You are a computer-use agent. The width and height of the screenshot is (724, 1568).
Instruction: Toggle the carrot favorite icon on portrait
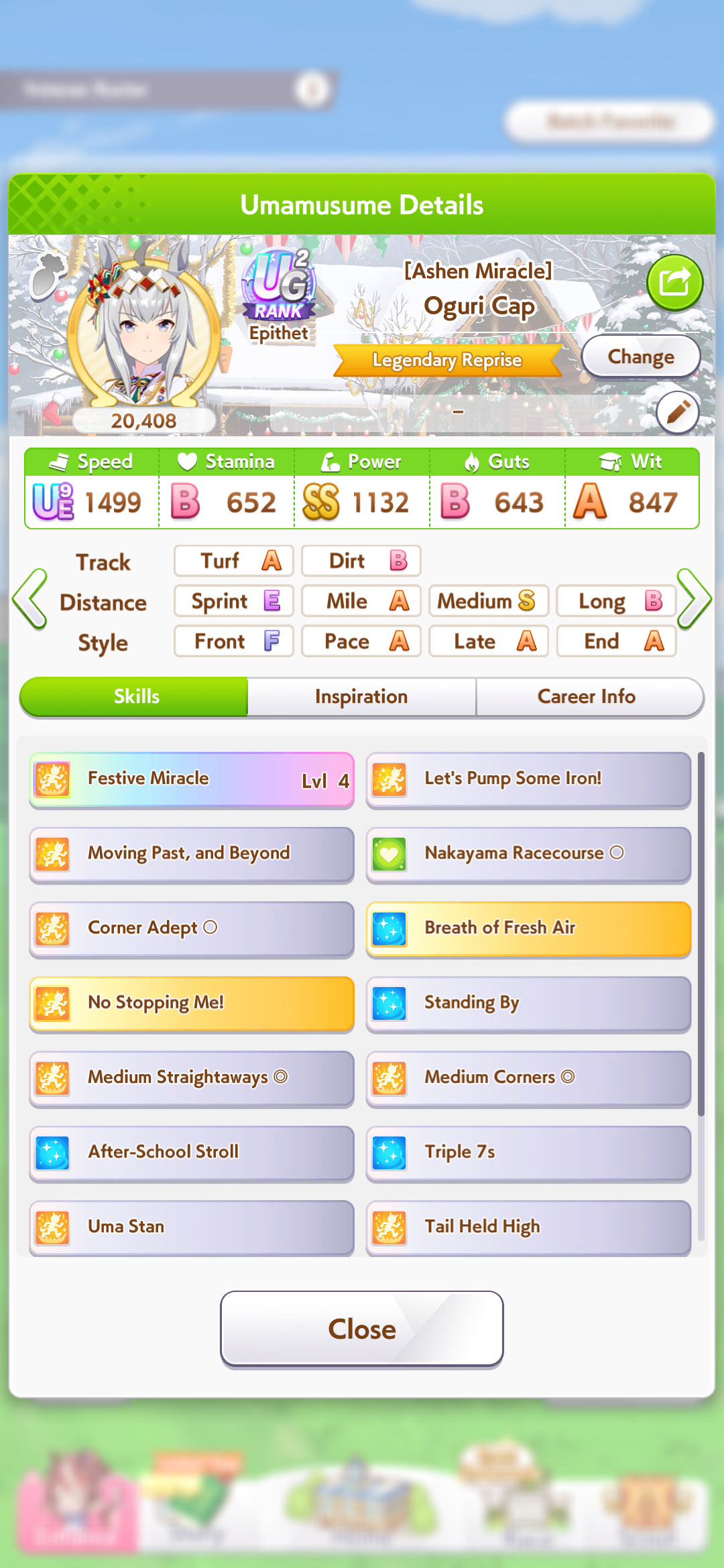(48, 275)
